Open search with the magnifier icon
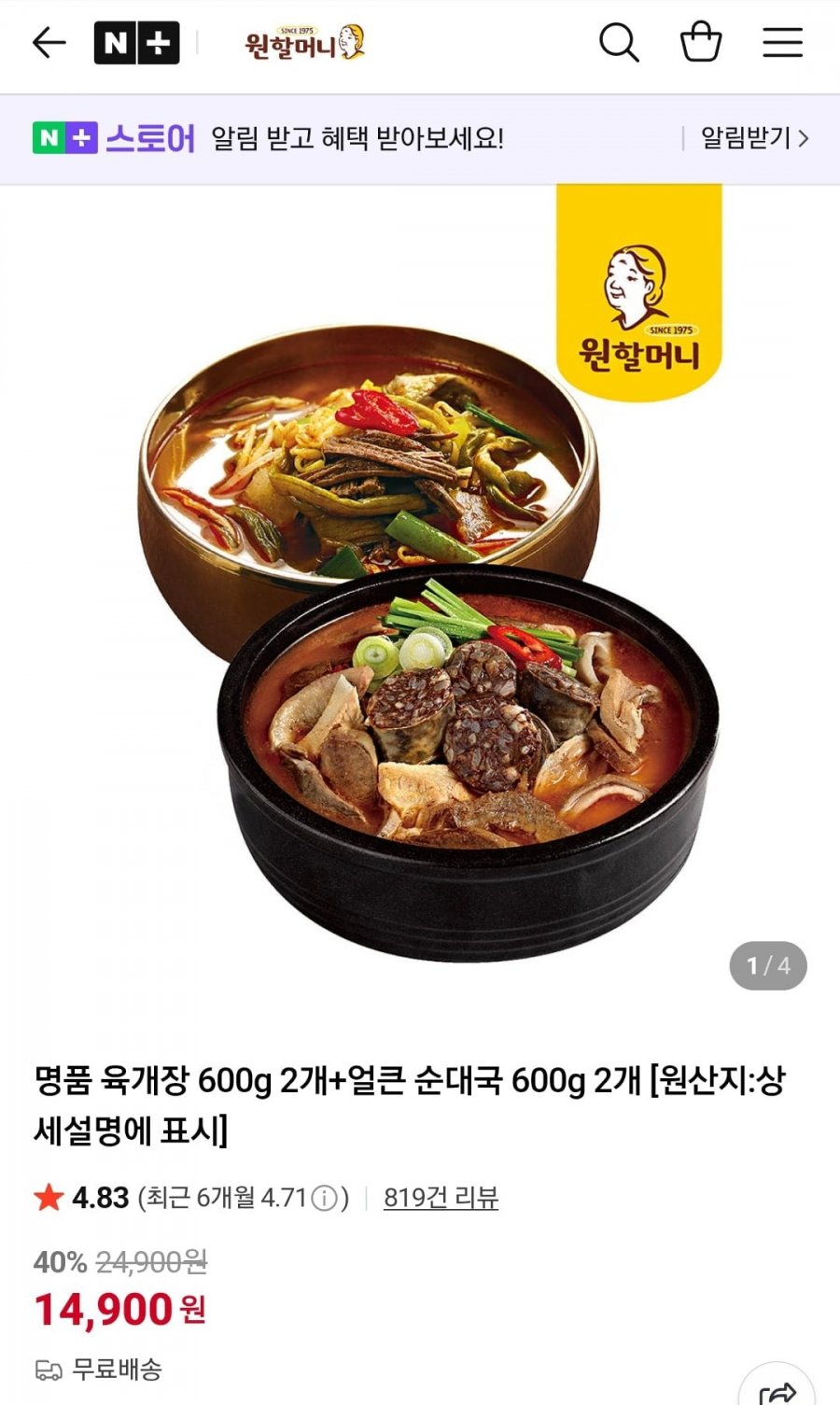The width and height of the screenshot is (840, 1405). tap(618, 43)
